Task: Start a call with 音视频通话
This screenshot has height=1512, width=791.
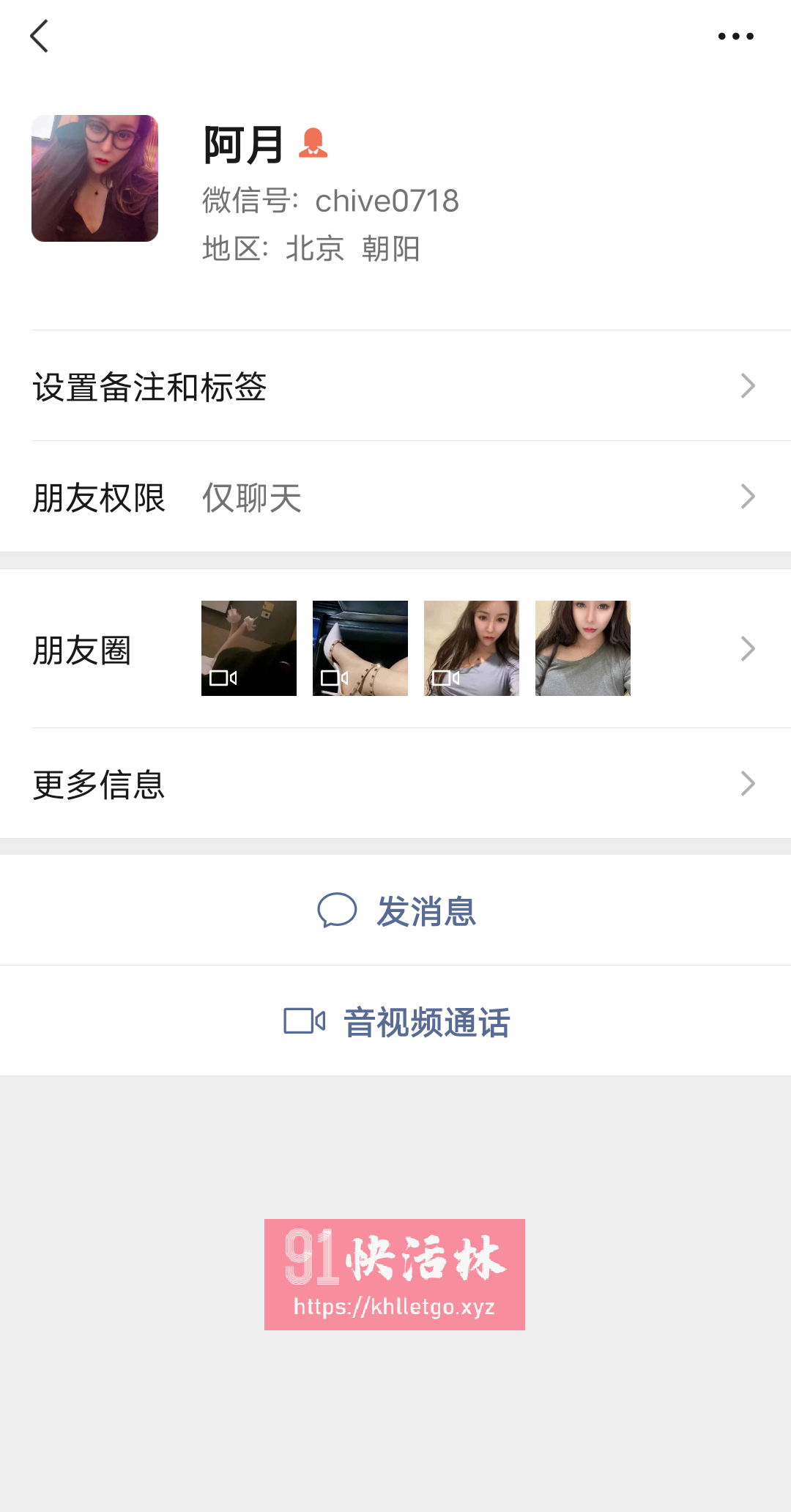Action: (425, 1020)
